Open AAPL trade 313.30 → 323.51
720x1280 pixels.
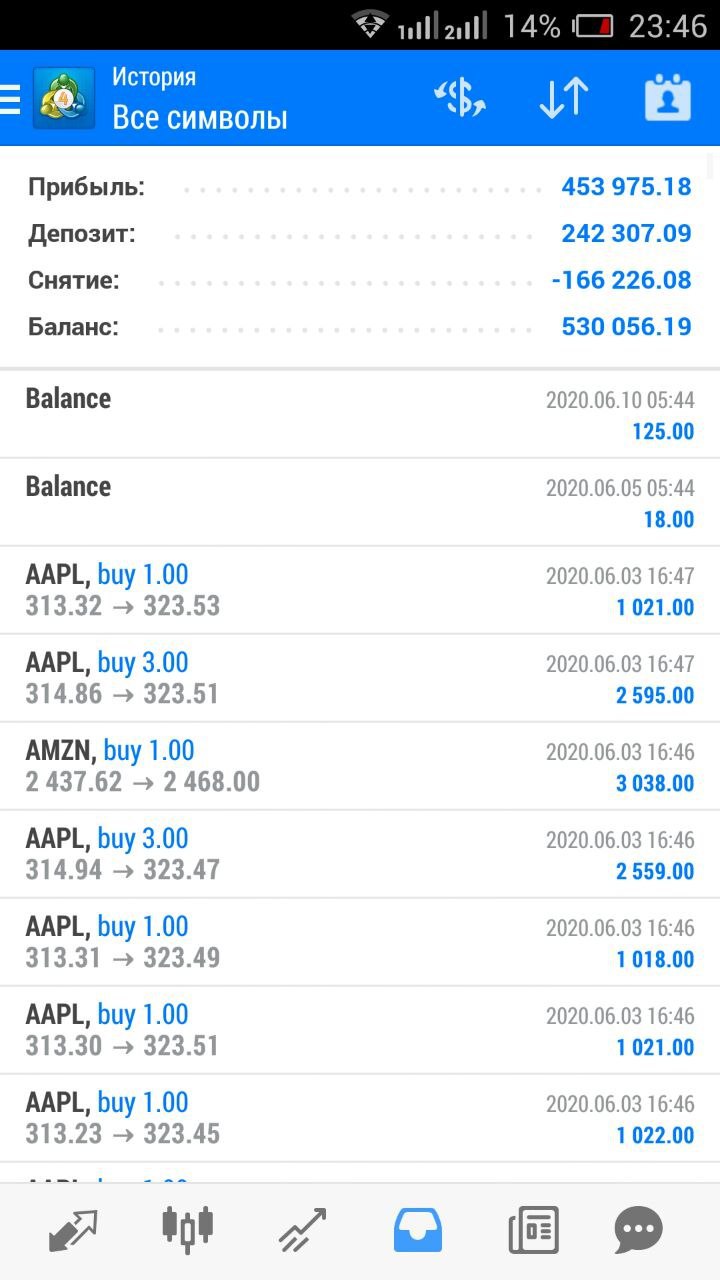(x=360, y=1030)
